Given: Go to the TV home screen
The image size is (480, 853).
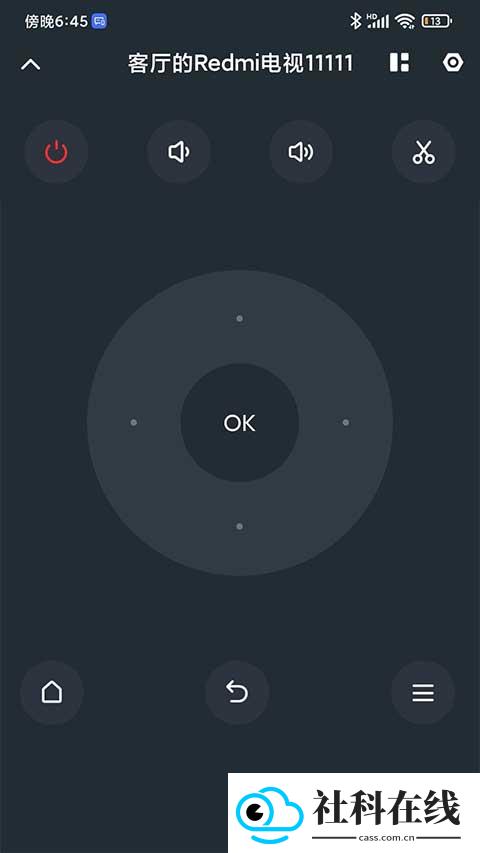Looking at the screenshot, I should click(52, 693).
